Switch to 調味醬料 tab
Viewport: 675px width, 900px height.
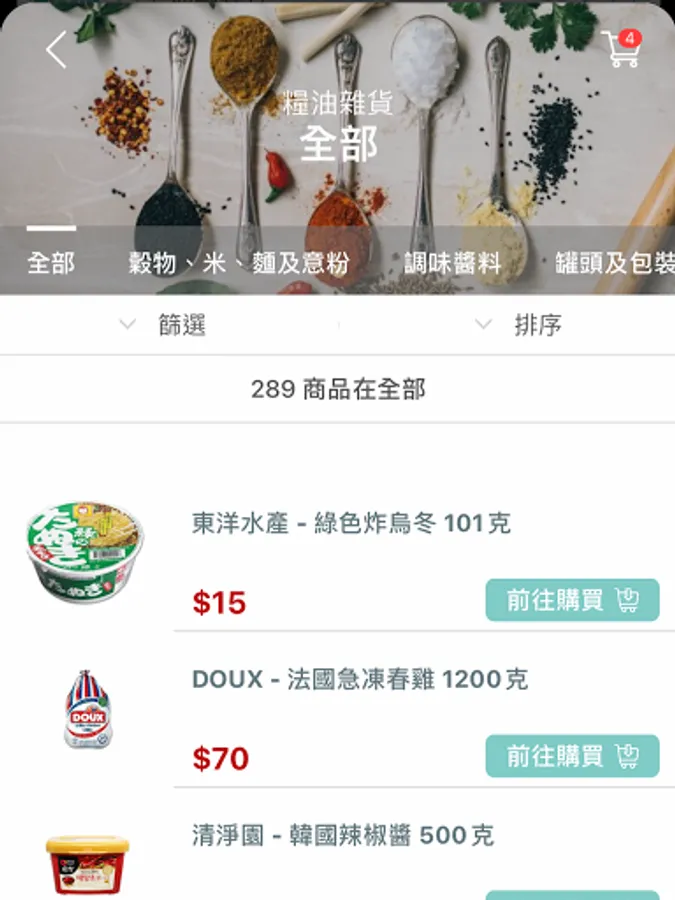click(452, 263)
